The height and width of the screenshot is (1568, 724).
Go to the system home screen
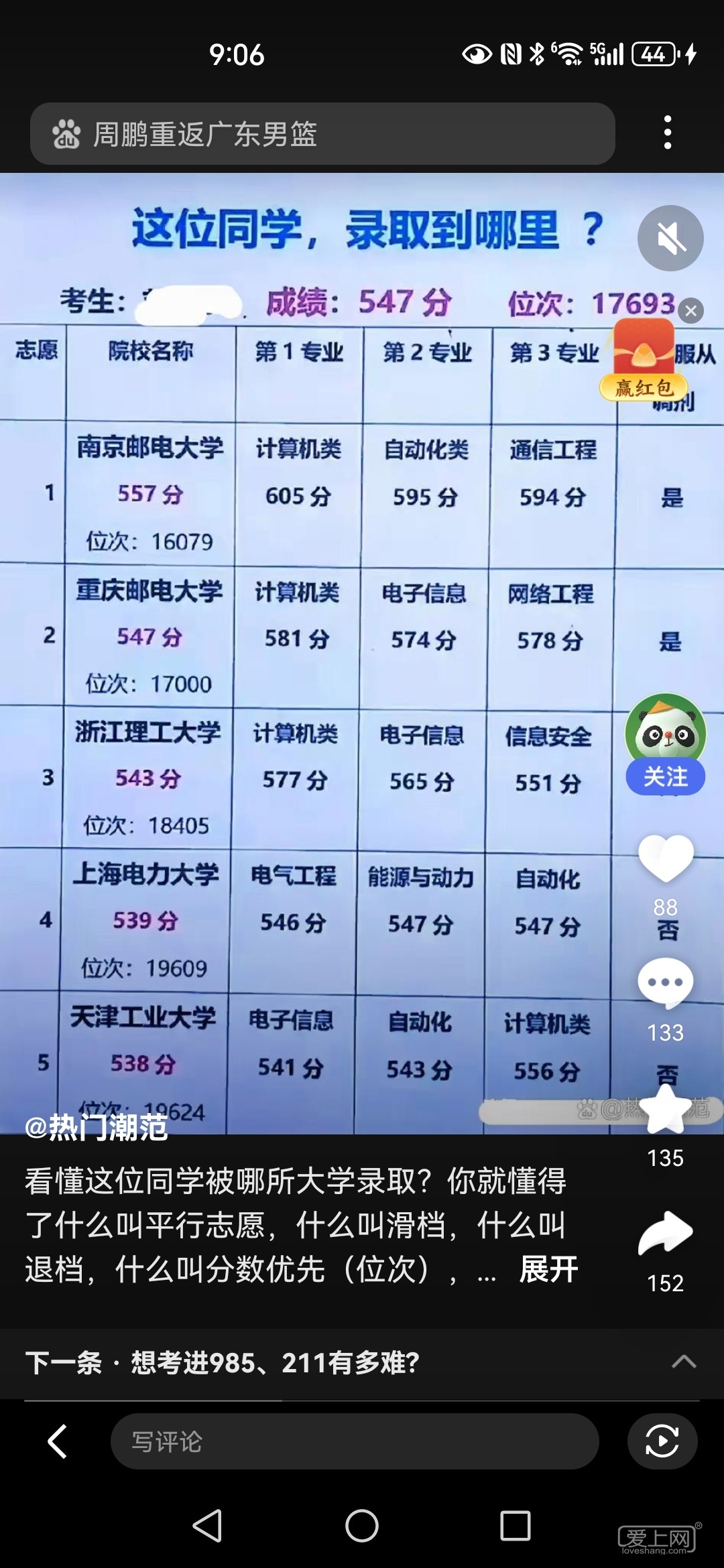click(361, 1526)
